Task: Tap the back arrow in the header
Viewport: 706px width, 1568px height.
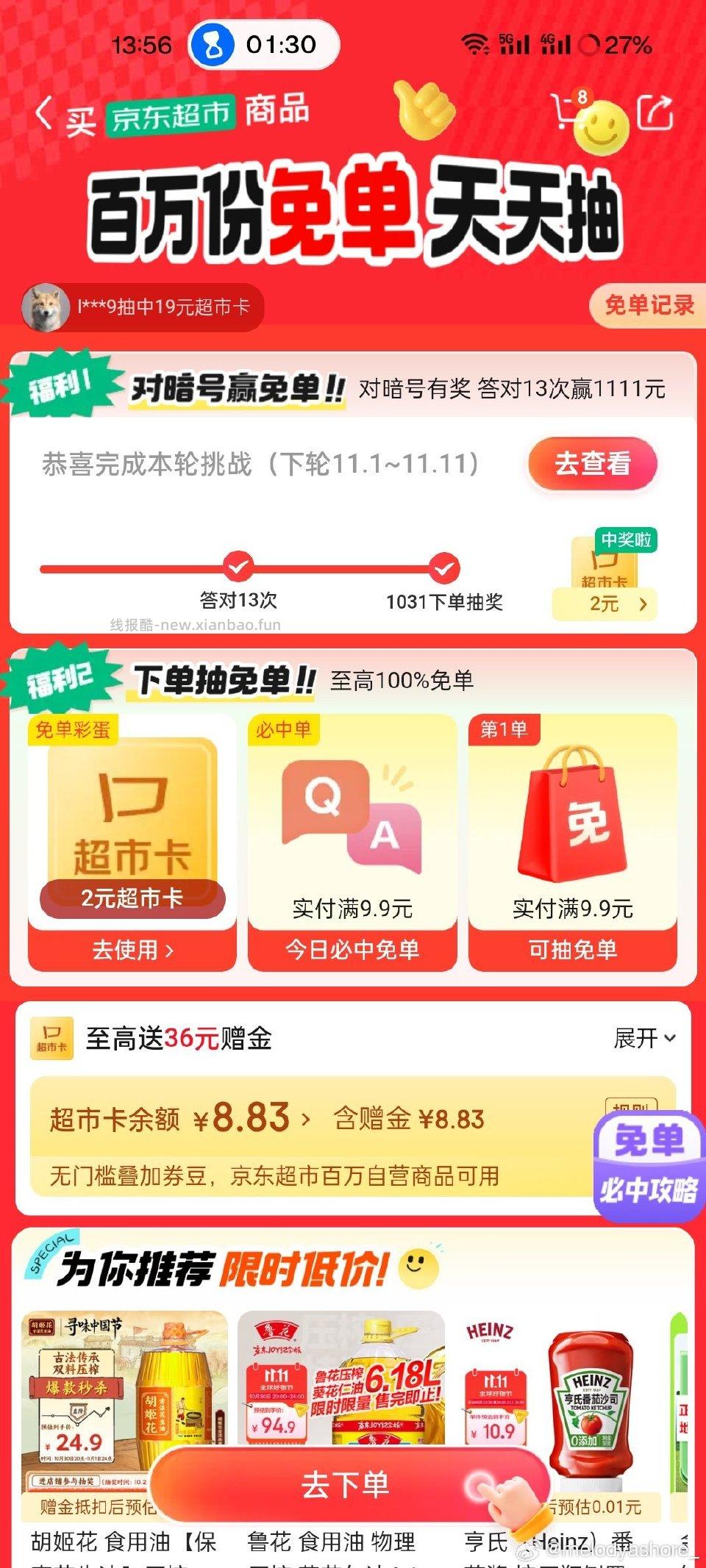Action: point(44,112)
